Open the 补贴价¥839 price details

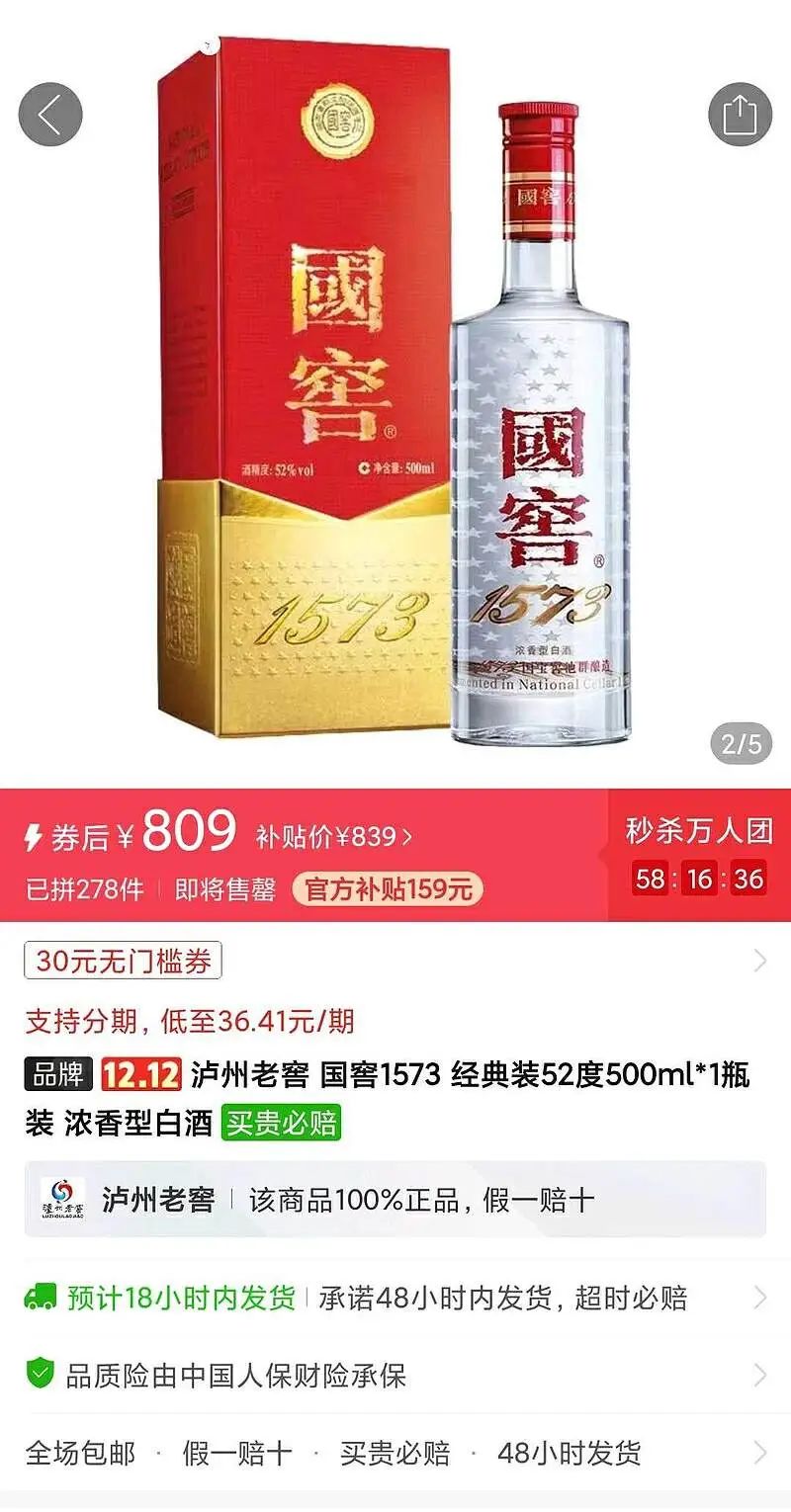click(334, 838)
